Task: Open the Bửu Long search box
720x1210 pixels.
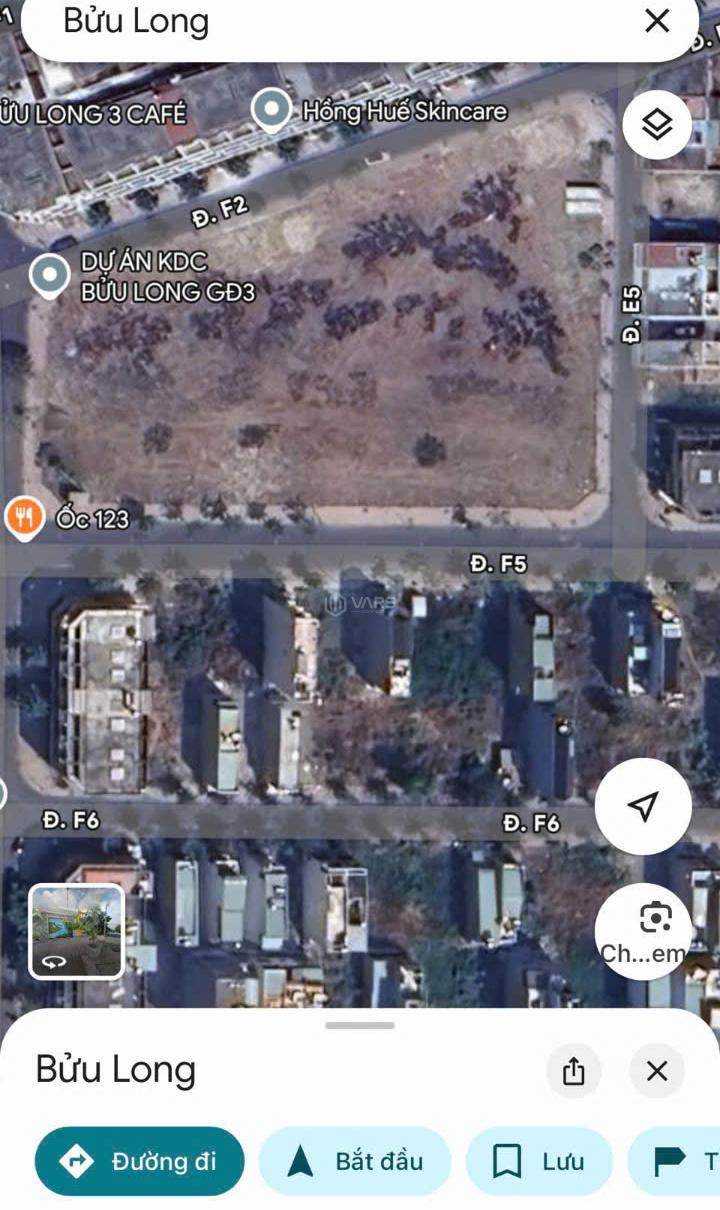Action: tap(330, 21)
